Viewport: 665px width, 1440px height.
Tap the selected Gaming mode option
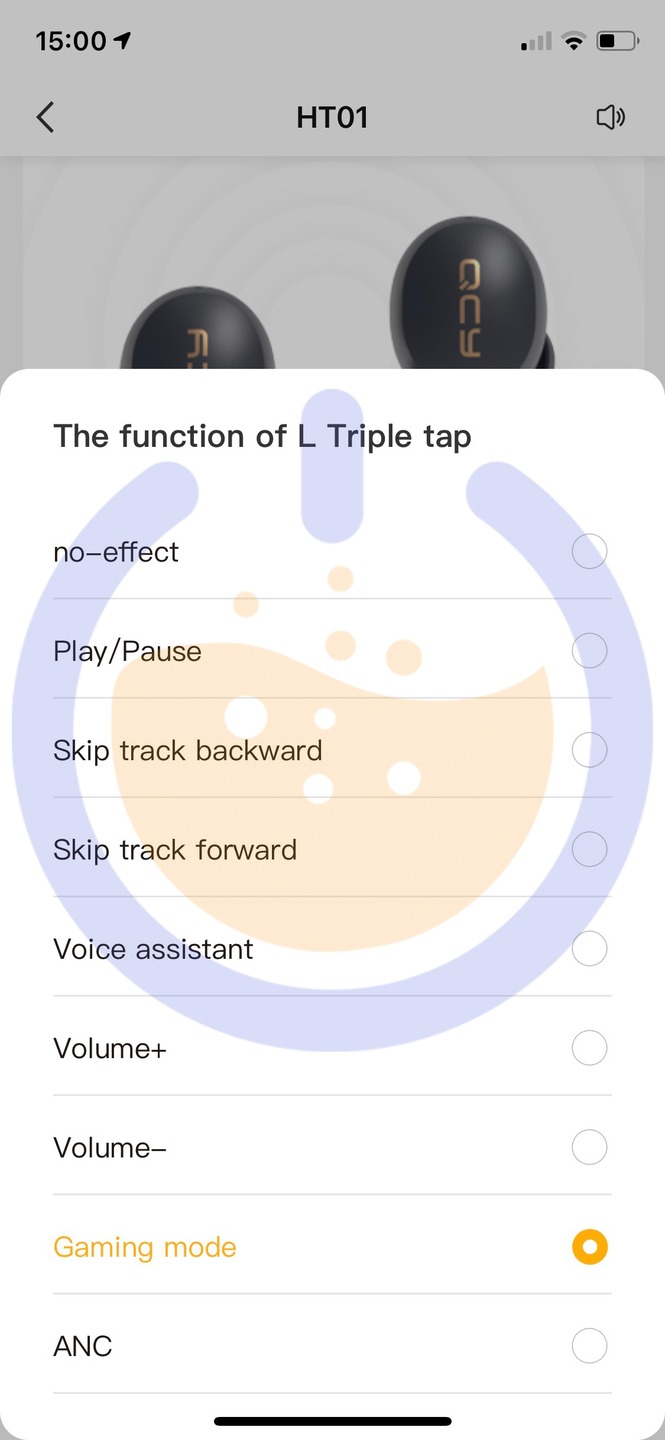(x=589, y=1247)
